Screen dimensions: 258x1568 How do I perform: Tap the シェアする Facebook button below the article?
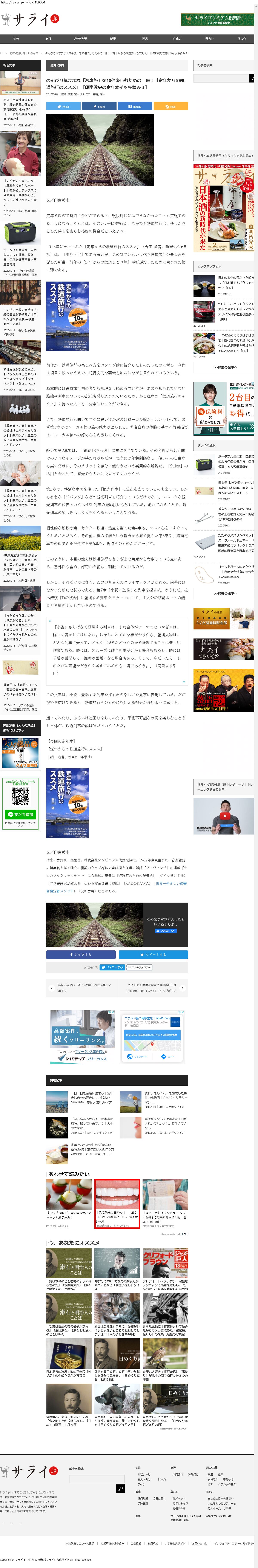click(81, 955)
